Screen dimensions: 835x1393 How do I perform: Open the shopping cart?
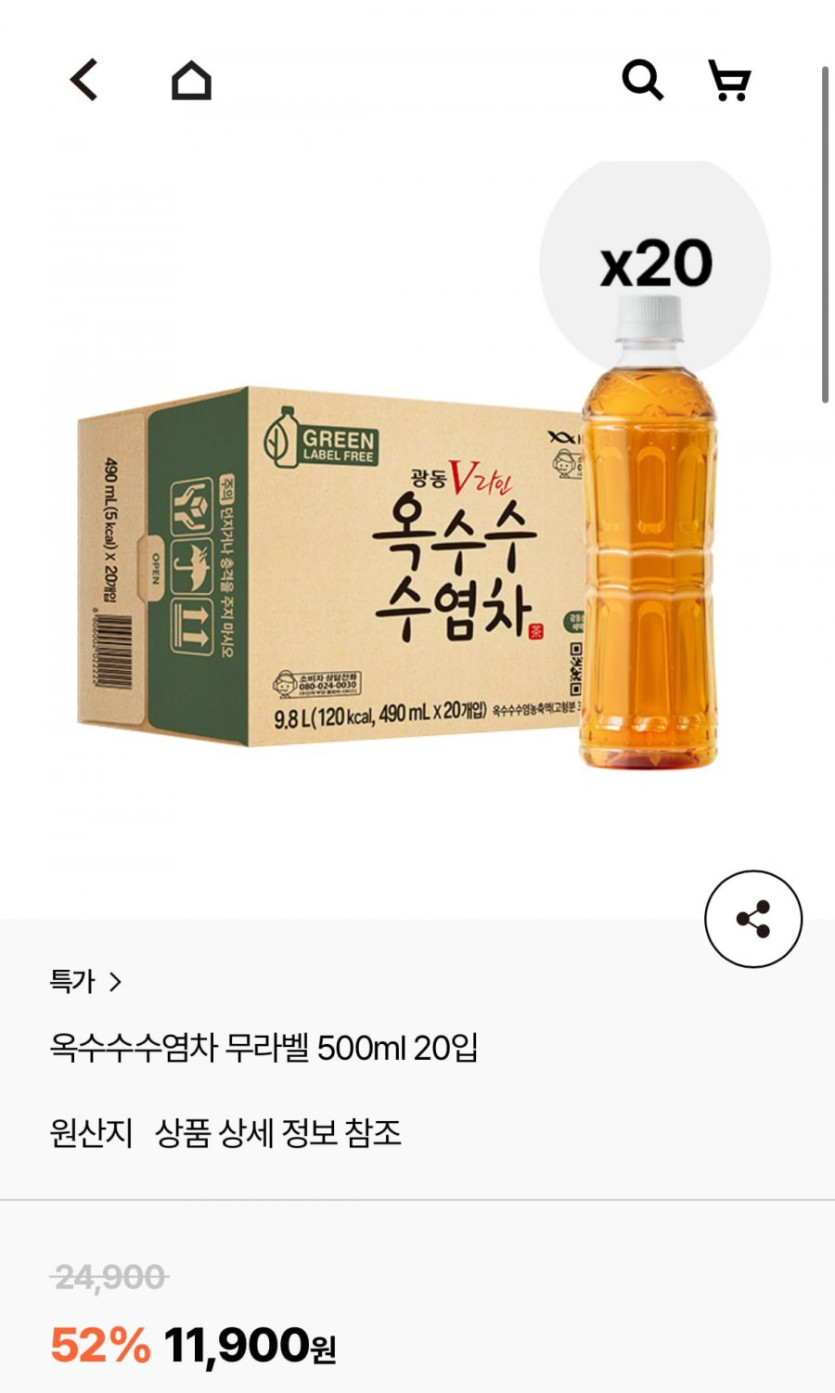(729, 80)
